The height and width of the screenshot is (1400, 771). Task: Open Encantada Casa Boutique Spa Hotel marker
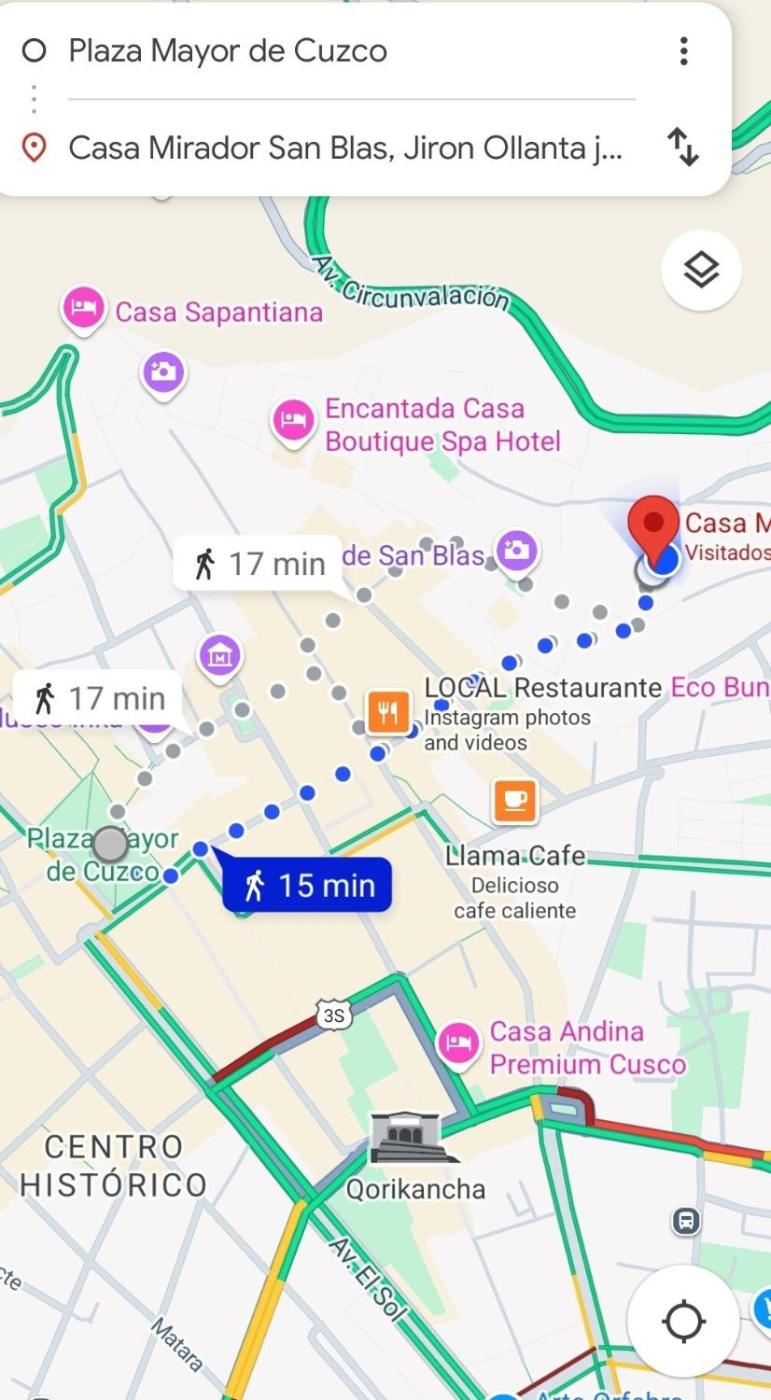[292, 422]
